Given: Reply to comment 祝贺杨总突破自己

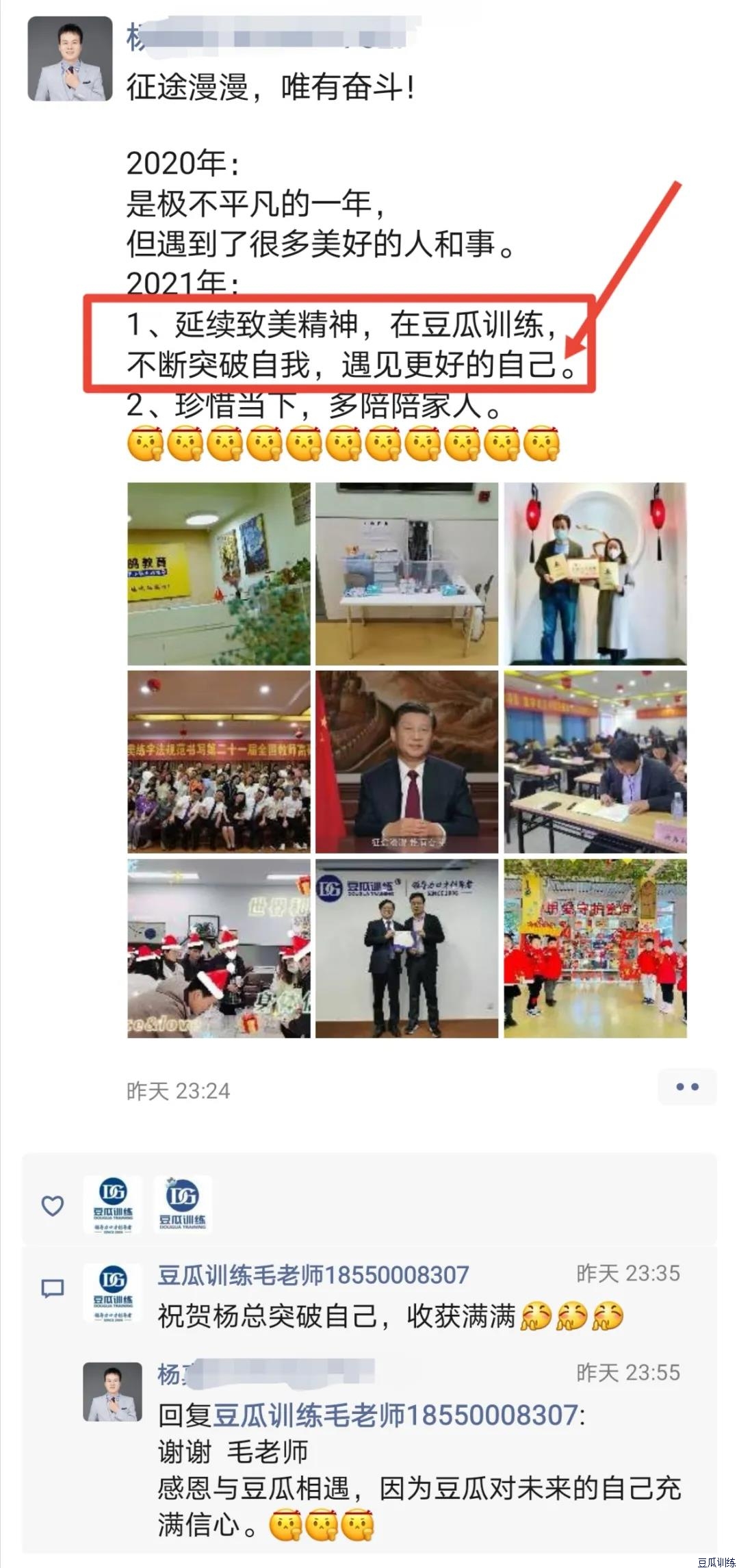Looking at the screenshot, I should pos(335,1315).
